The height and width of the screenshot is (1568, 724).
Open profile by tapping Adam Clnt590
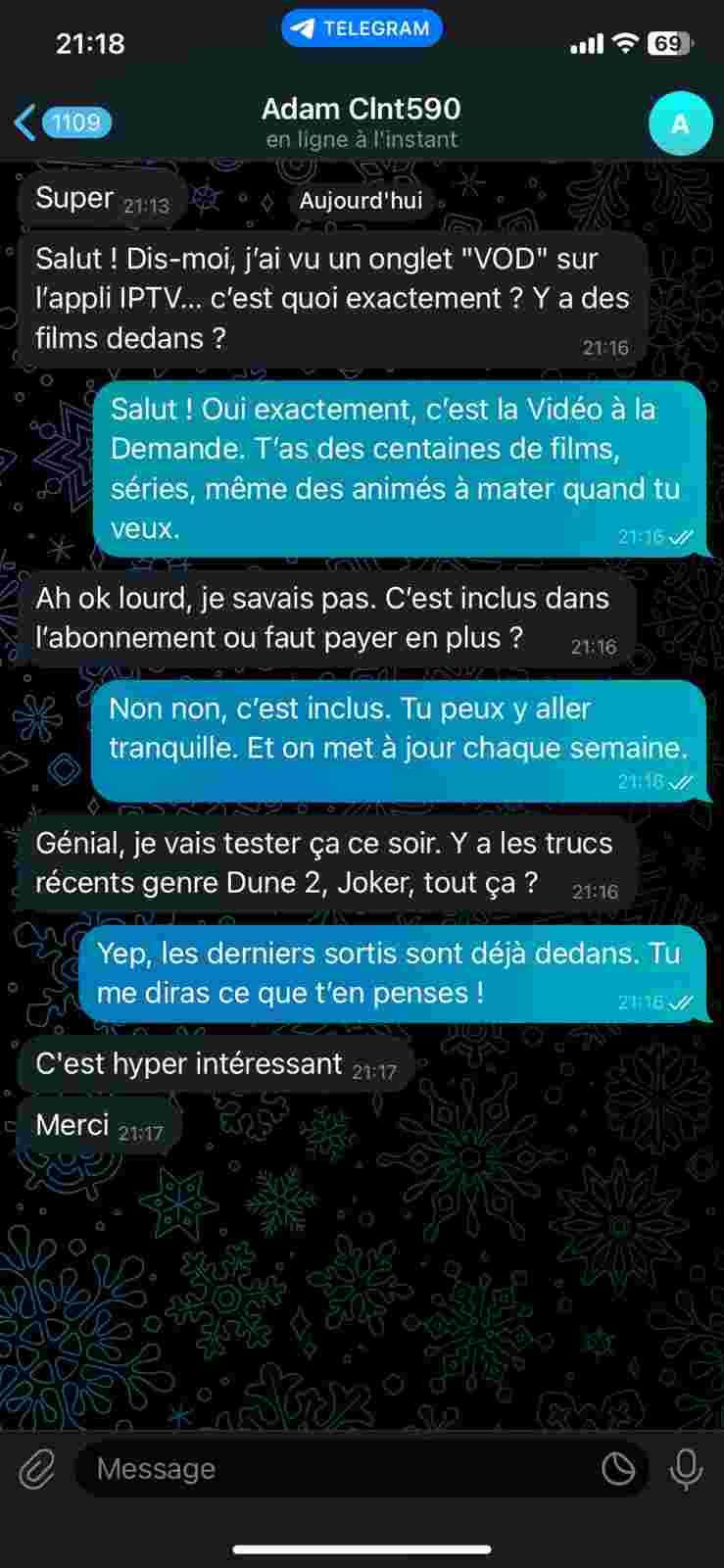[x=362, y=109]
